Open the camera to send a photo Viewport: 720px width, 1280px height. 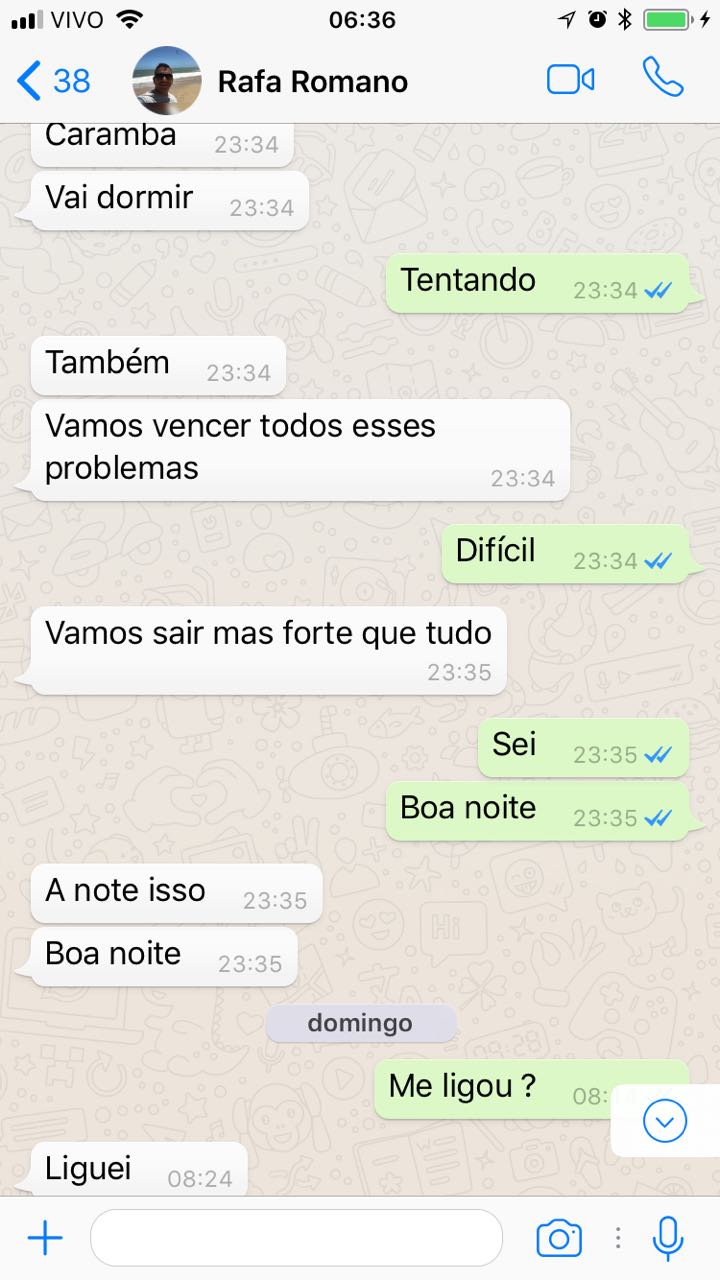tap(559, 1239)
